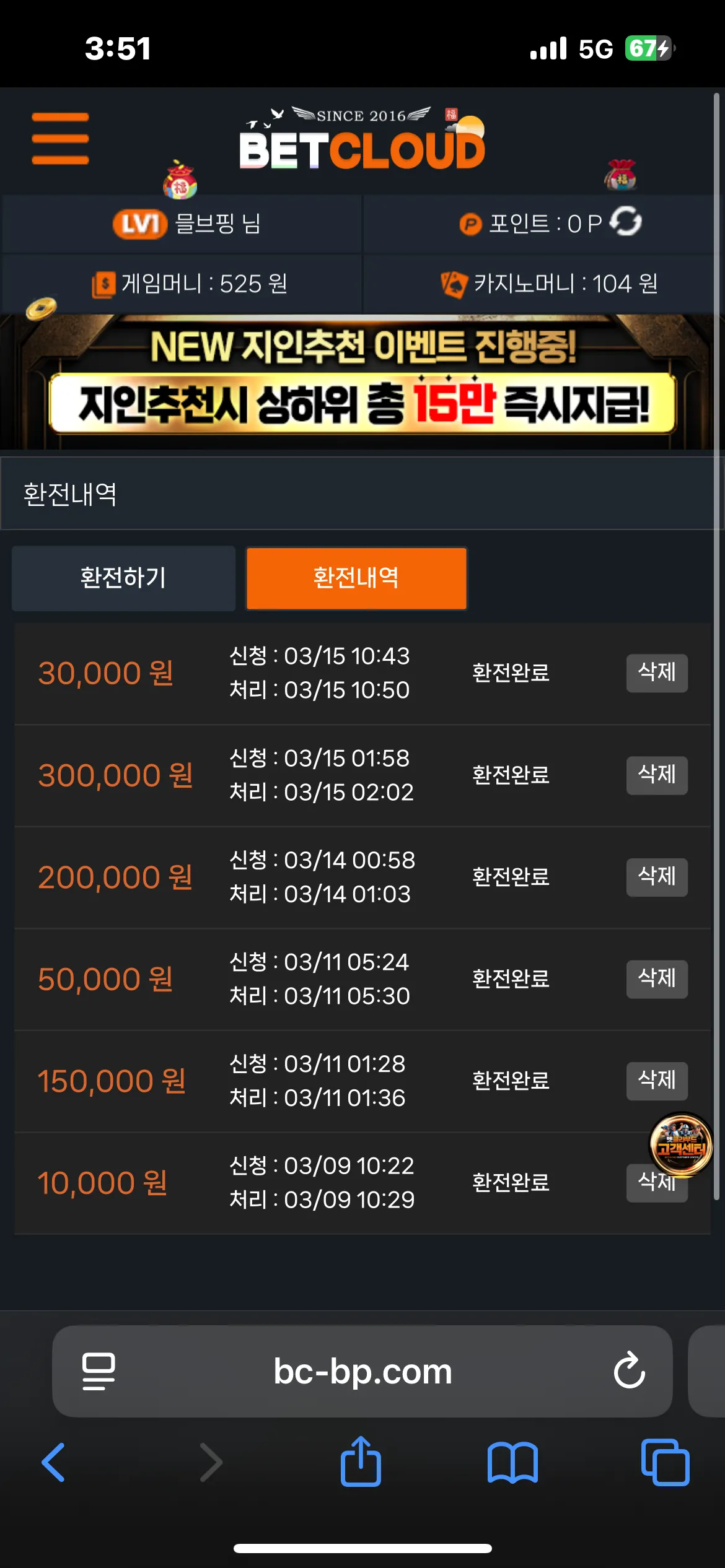Delete the 50,000 원 withdrawal record

[x=657, y=978]
